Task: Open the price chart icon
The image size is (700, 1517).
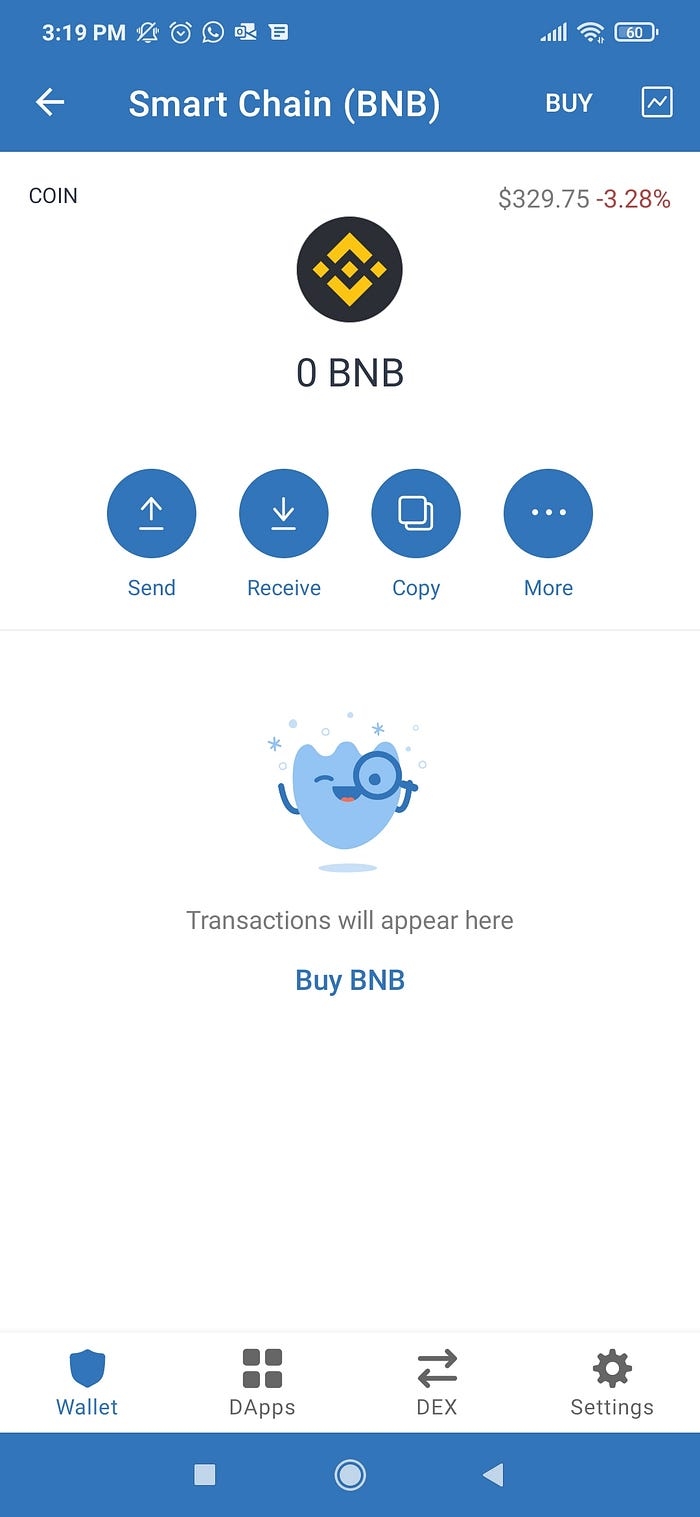Action: pyautogui.click(x=657, y=102)
